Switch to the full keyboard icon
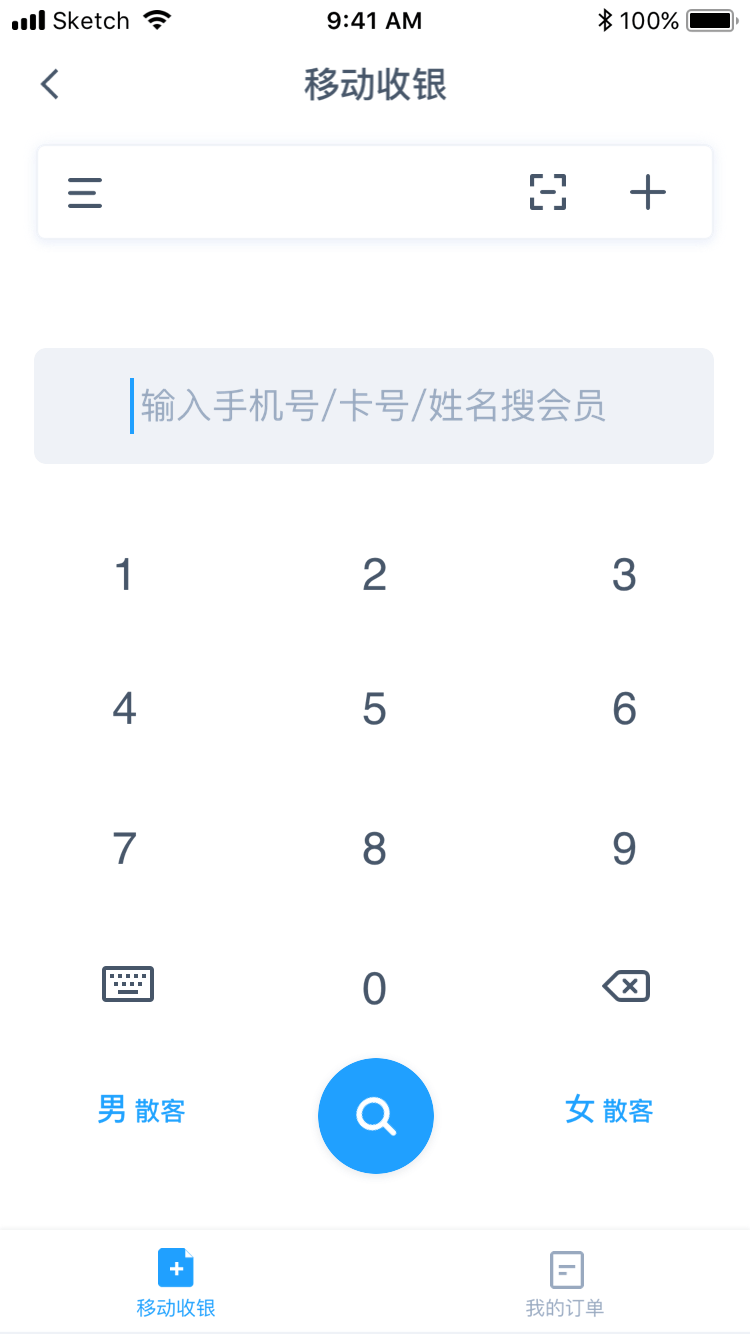 coord(128,984)
